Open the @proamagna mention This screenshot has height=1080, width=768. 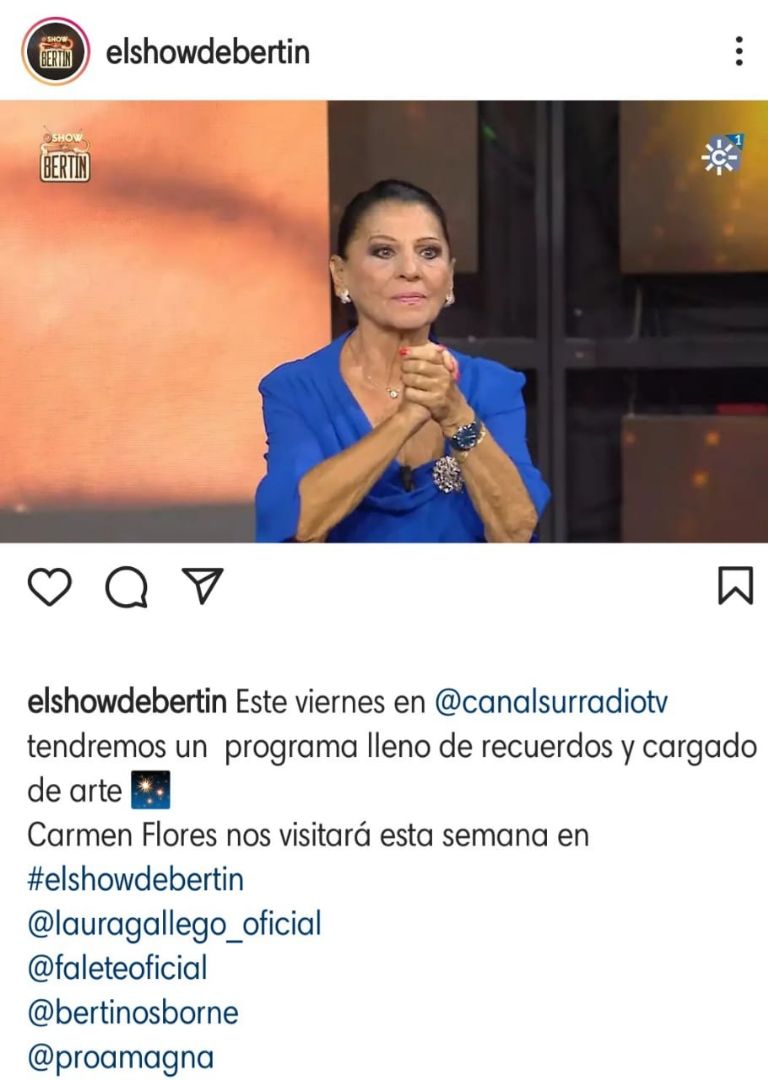[120, 1057]
